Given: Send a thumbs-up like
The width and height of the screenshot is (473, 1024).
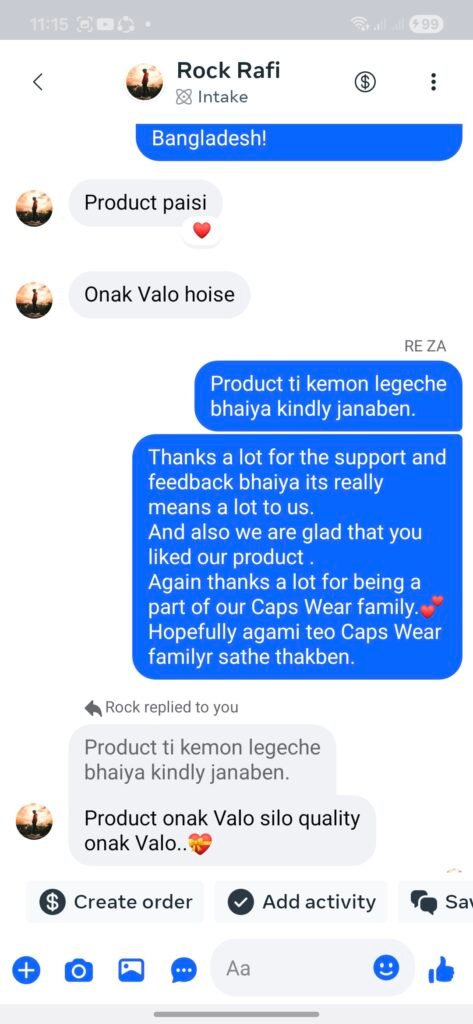Looking at the screenshot, I should tap(441, 970).
